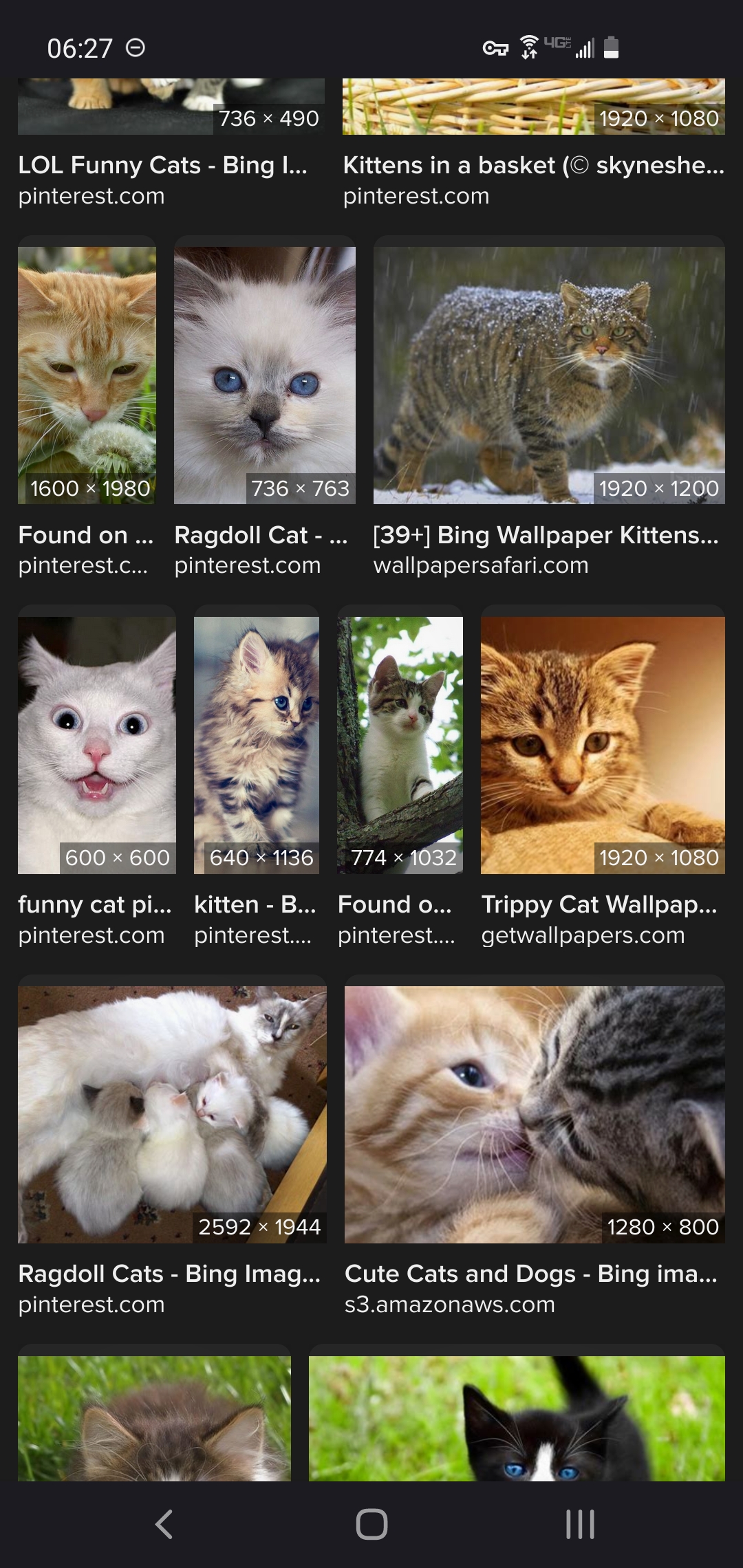This screenshot has width=743, height=1568.
Task: Open the fluffy gray kitten on grass image
Action: [x=154, y=1418]
